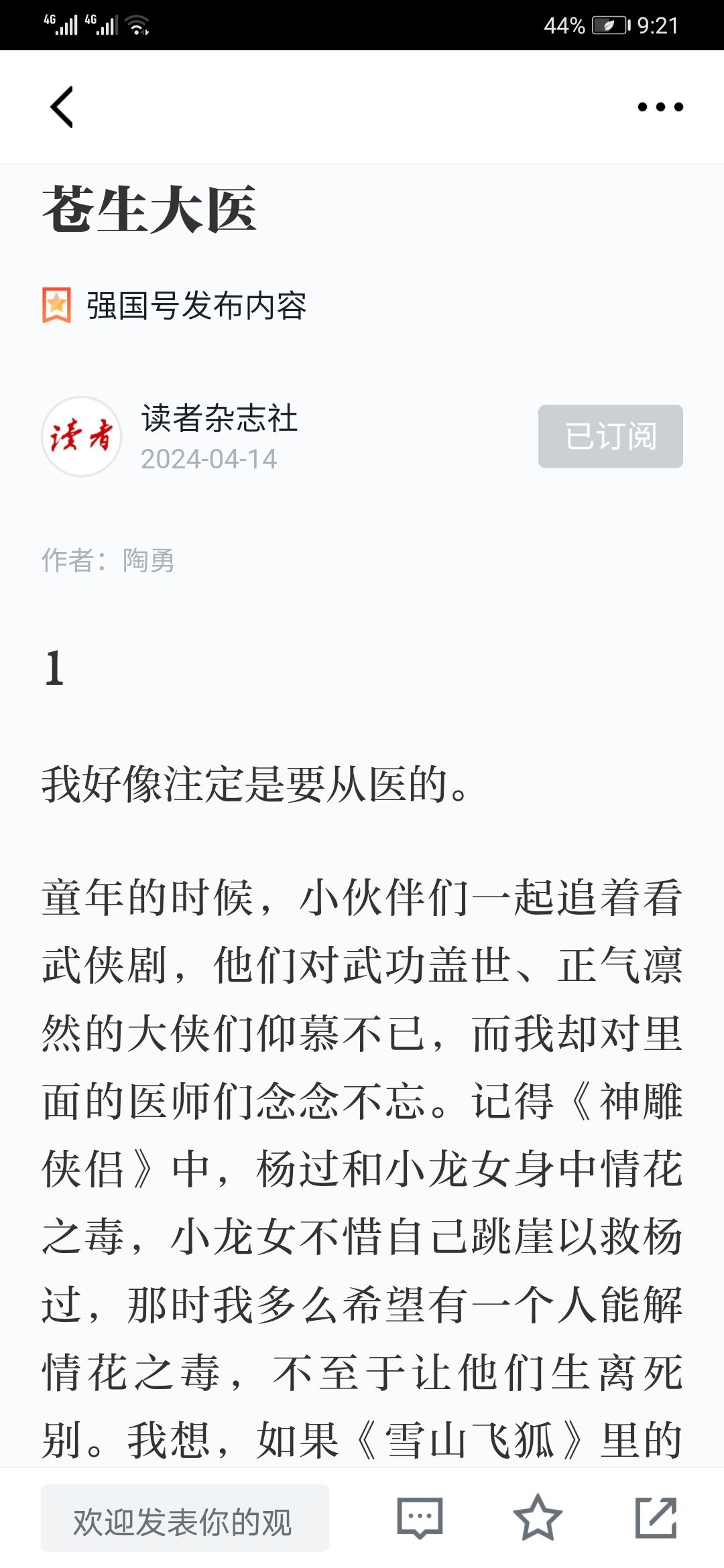Open the three-dot overflow menu
724x1568 pixels.
[660, 107]
